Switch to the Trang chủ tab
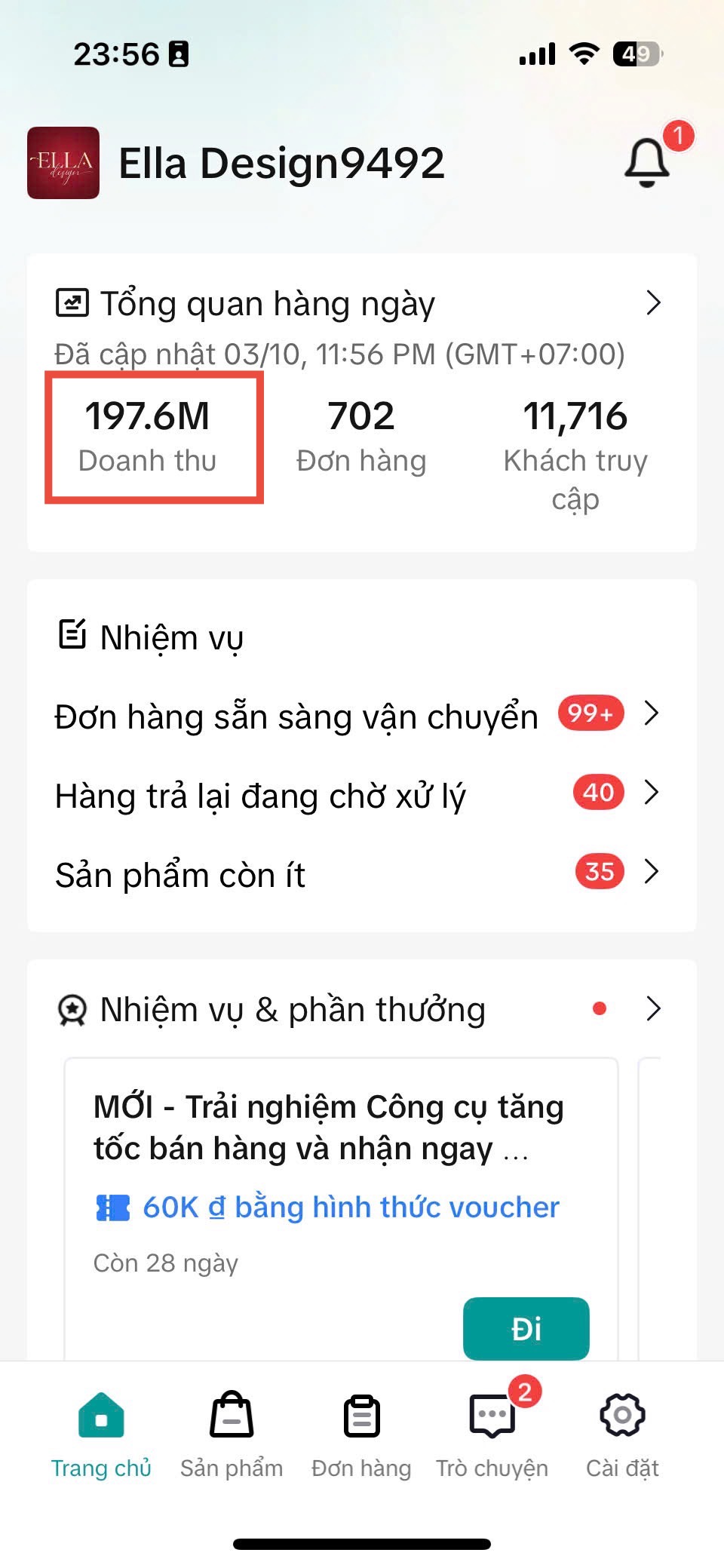Image resolution: width=724 pixels, height=1568 pixels. (x=101, y=1434)
